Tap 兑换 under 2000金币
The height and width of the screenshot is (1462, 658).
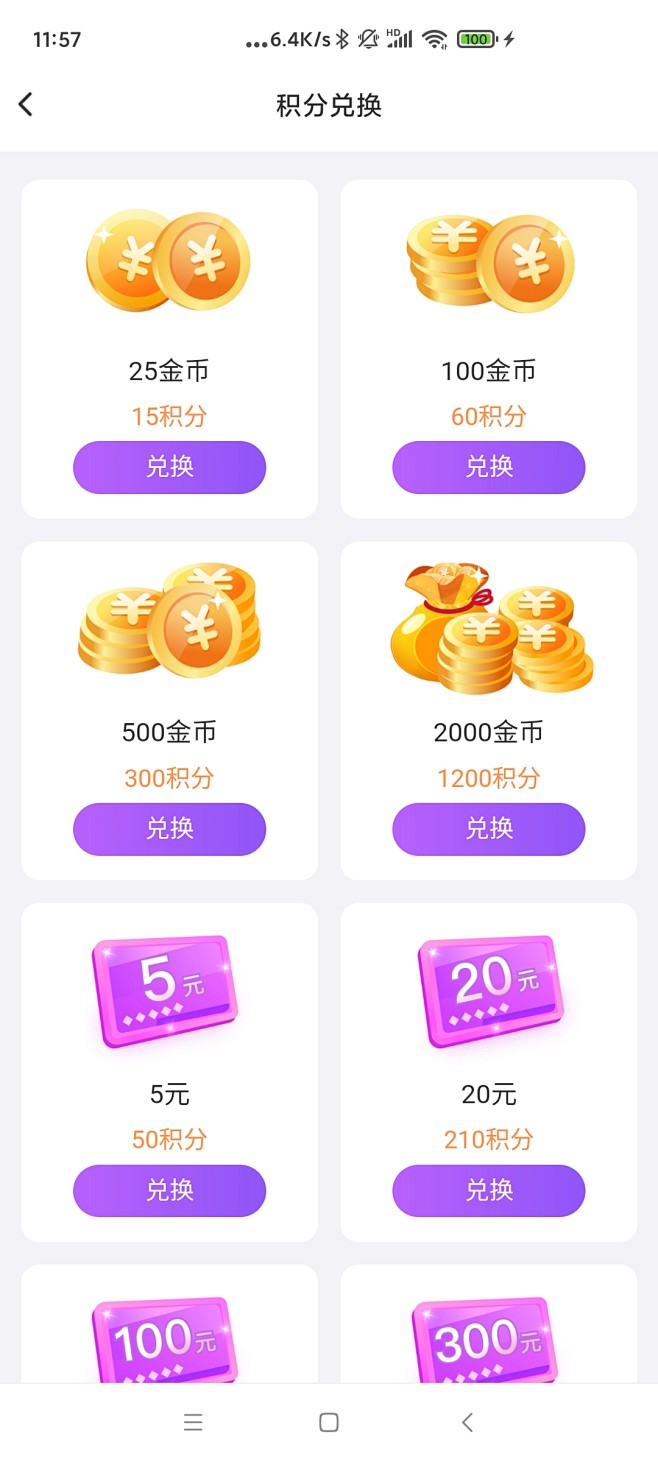coord(488,829)
